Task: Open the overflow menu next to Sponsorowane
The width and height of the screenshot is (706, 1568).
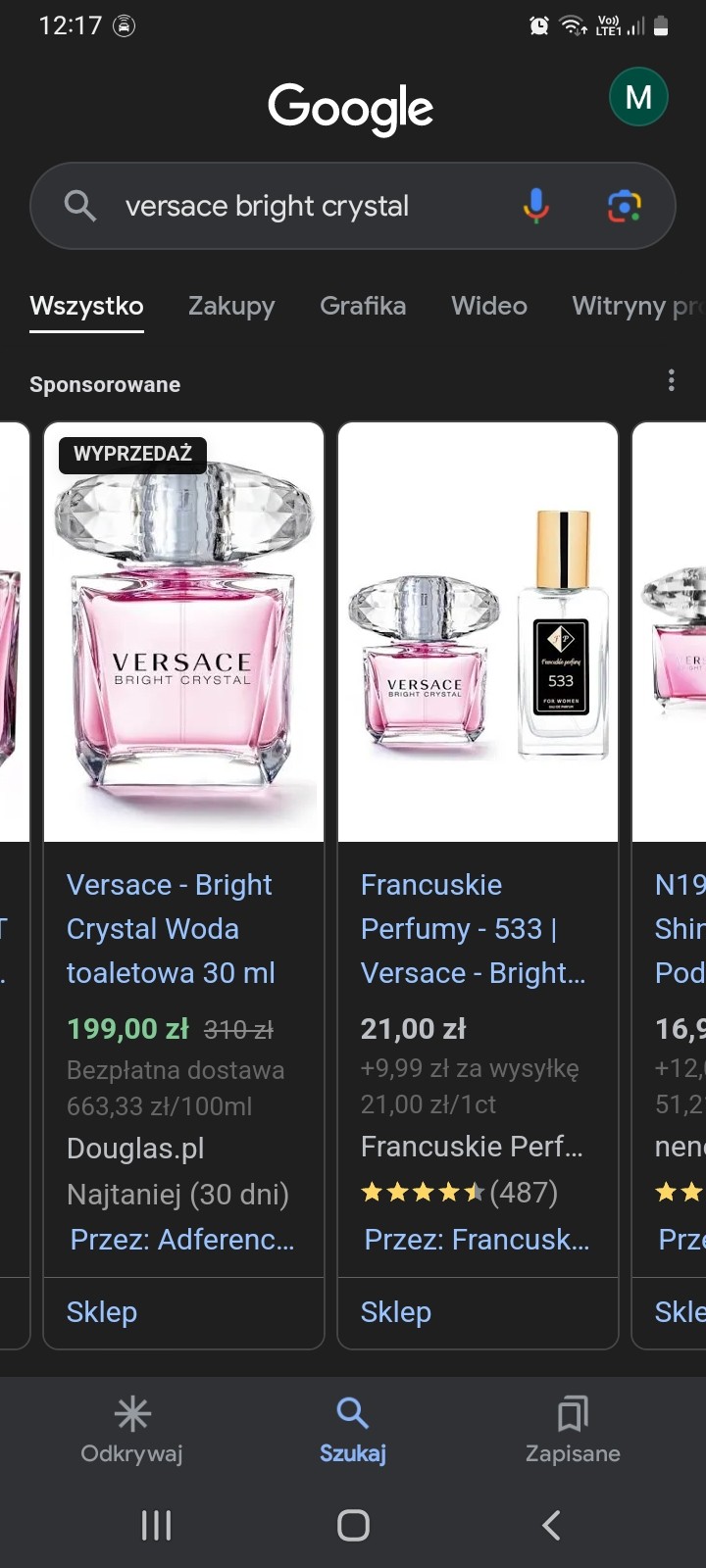Action: (671, 380)
